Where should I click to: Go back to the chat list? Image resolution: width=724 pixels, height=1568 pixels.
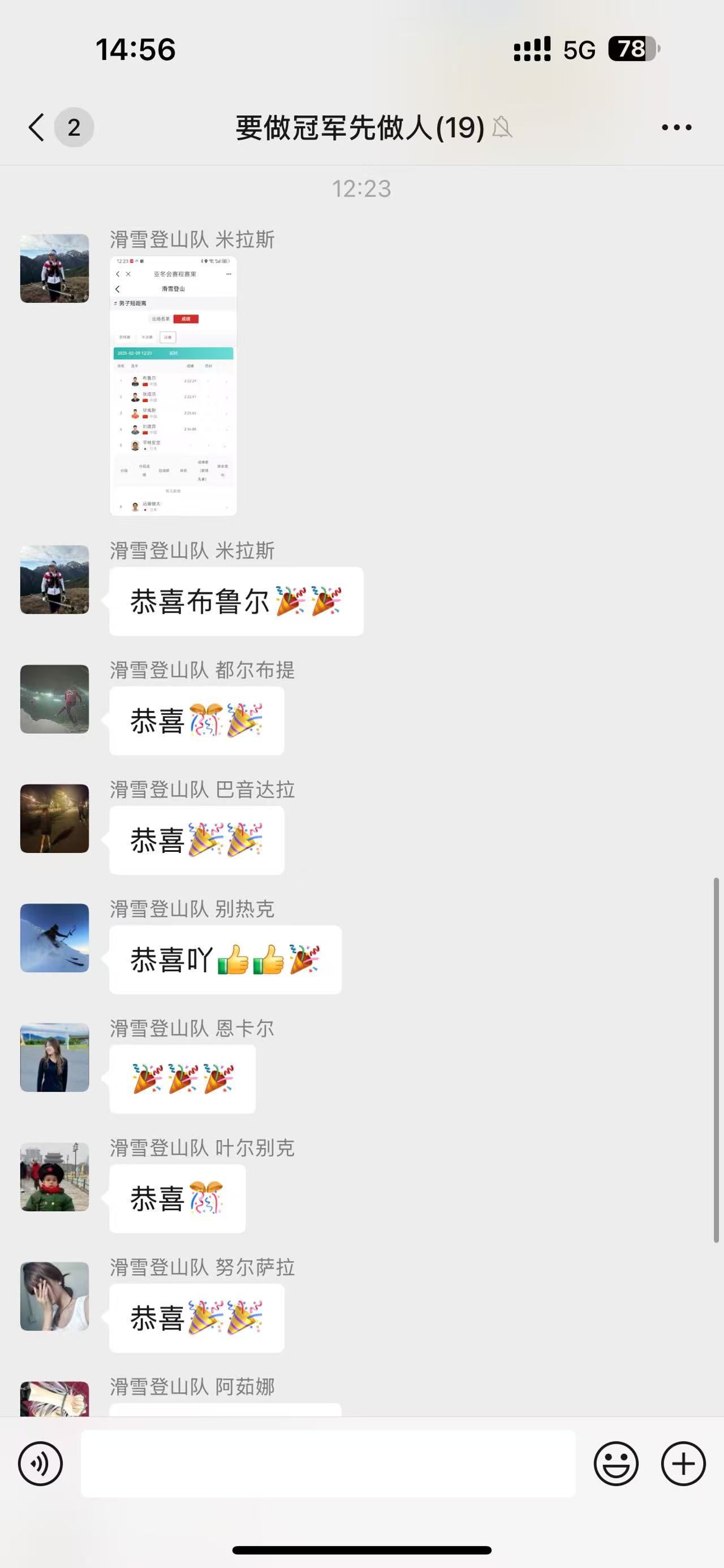(37, 127)
